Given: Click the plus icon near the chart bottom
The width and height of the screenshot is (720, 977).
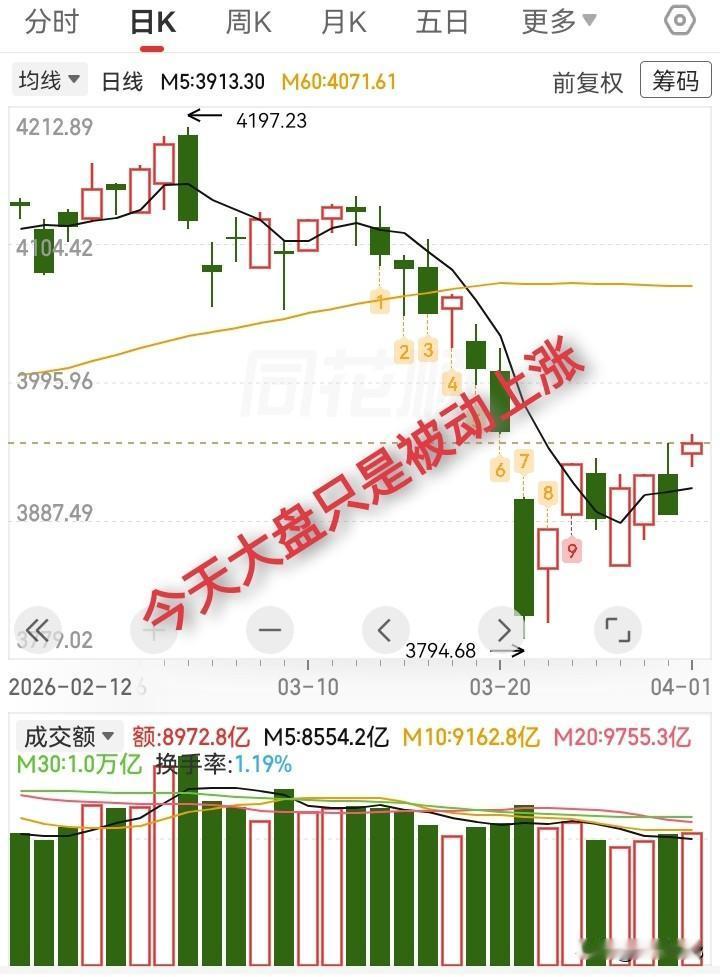Looking at the screenshot, I should click(x=153, y=630).
